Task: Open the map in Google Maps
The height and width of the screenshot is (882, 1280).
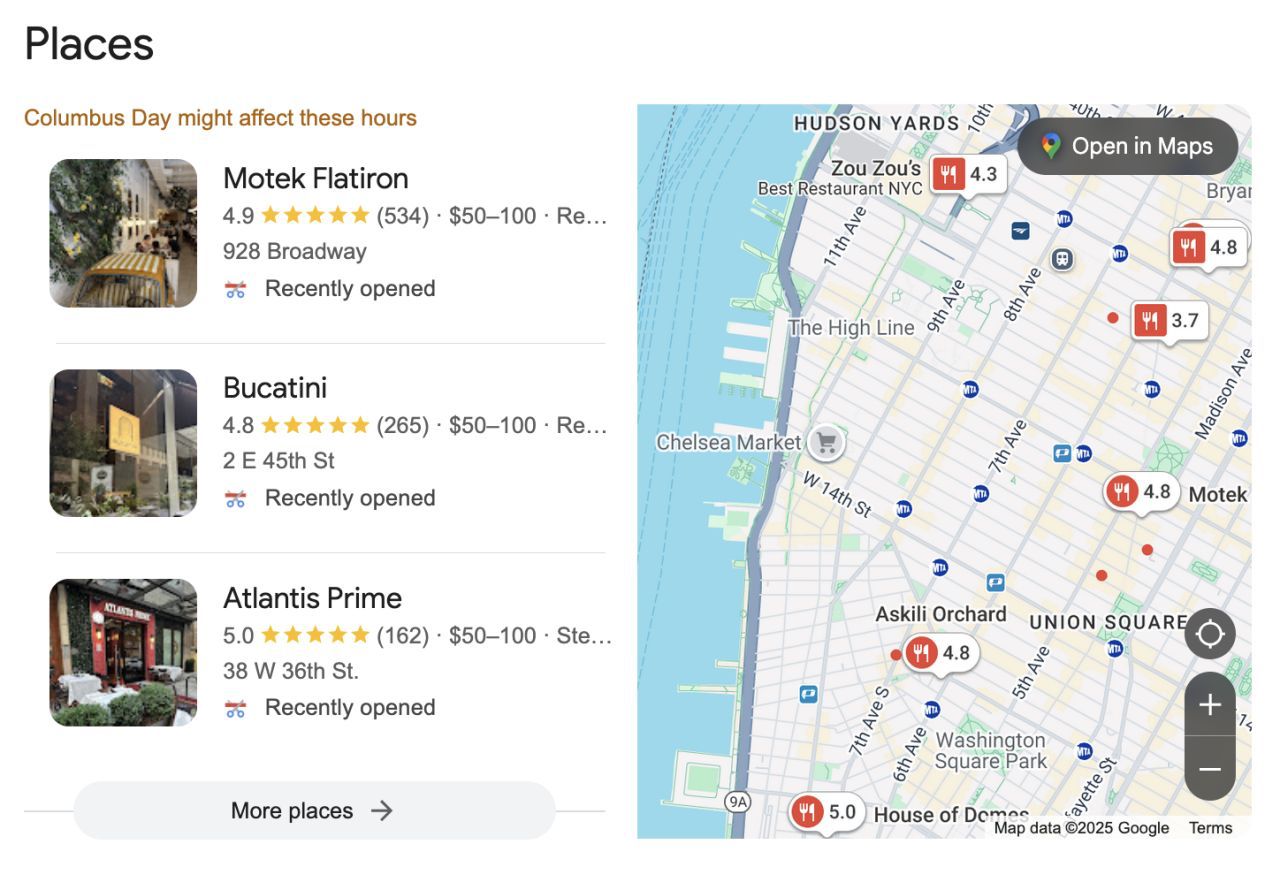Action: click(1127, 146)
